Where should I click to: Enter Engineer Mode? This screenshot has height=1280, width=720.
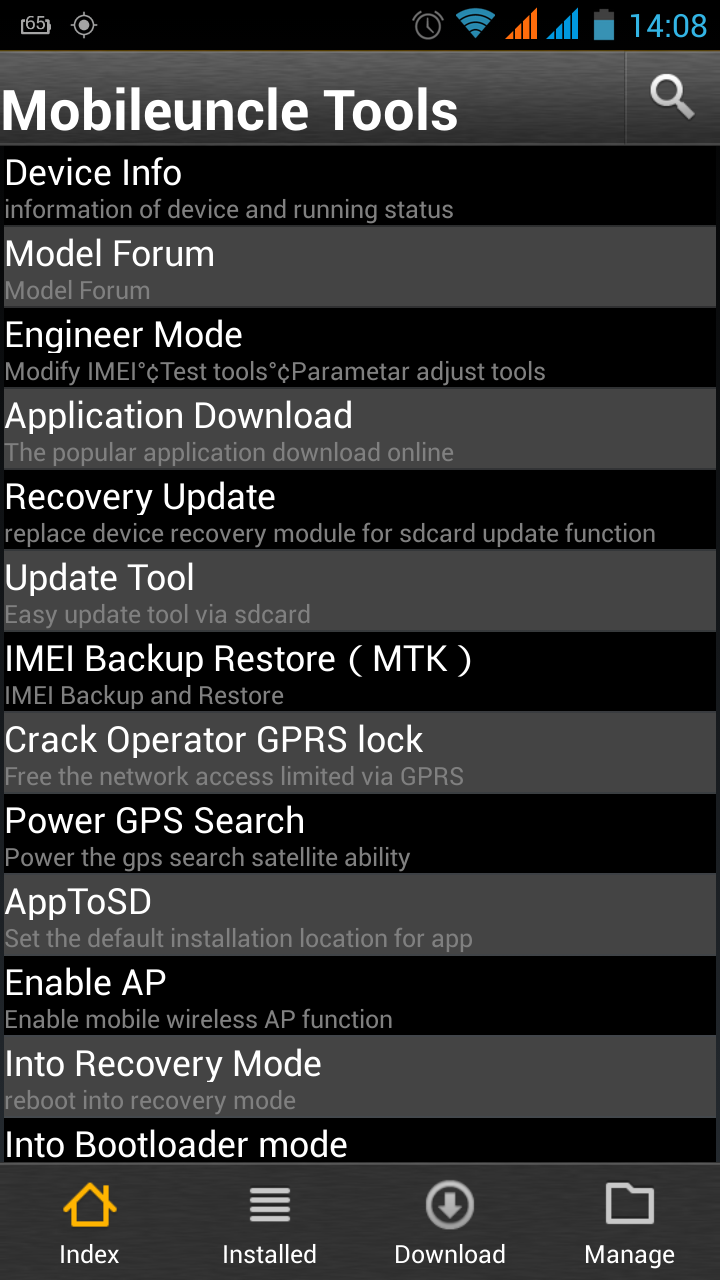click(360, 349)
